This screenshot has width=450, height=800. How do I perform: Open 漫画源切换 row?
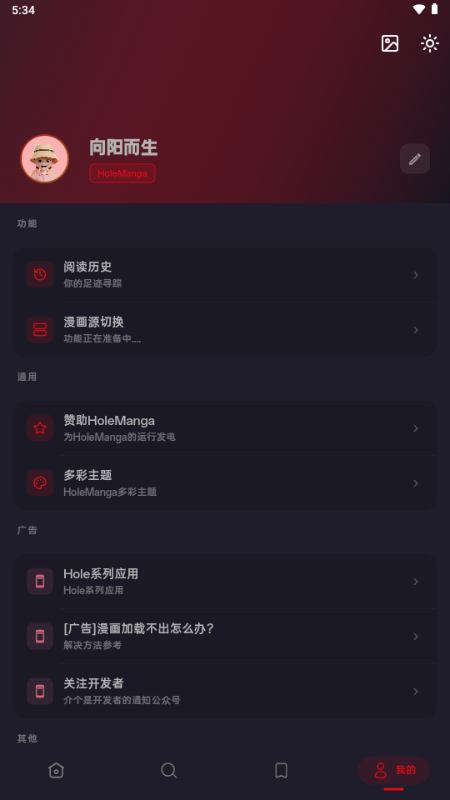[225, 330]
